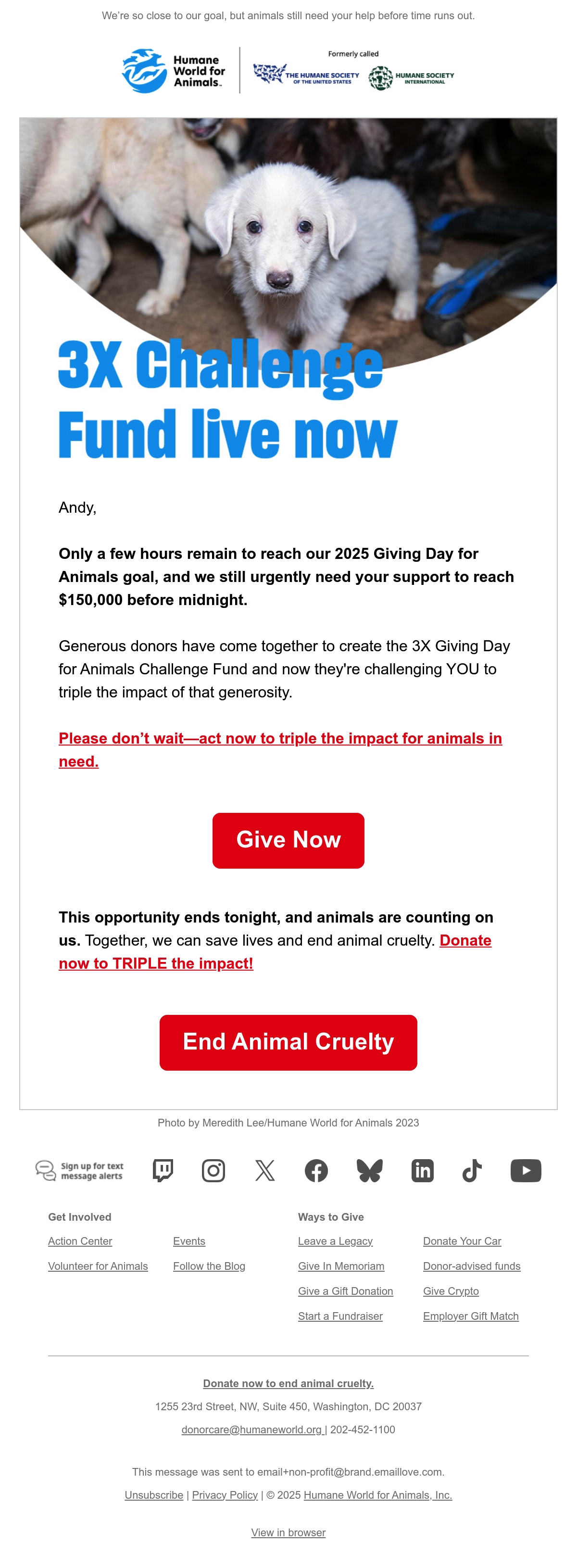This screenshot has height=1568, width=577.
Task: Open View in browser
Action: [288, 1532]
